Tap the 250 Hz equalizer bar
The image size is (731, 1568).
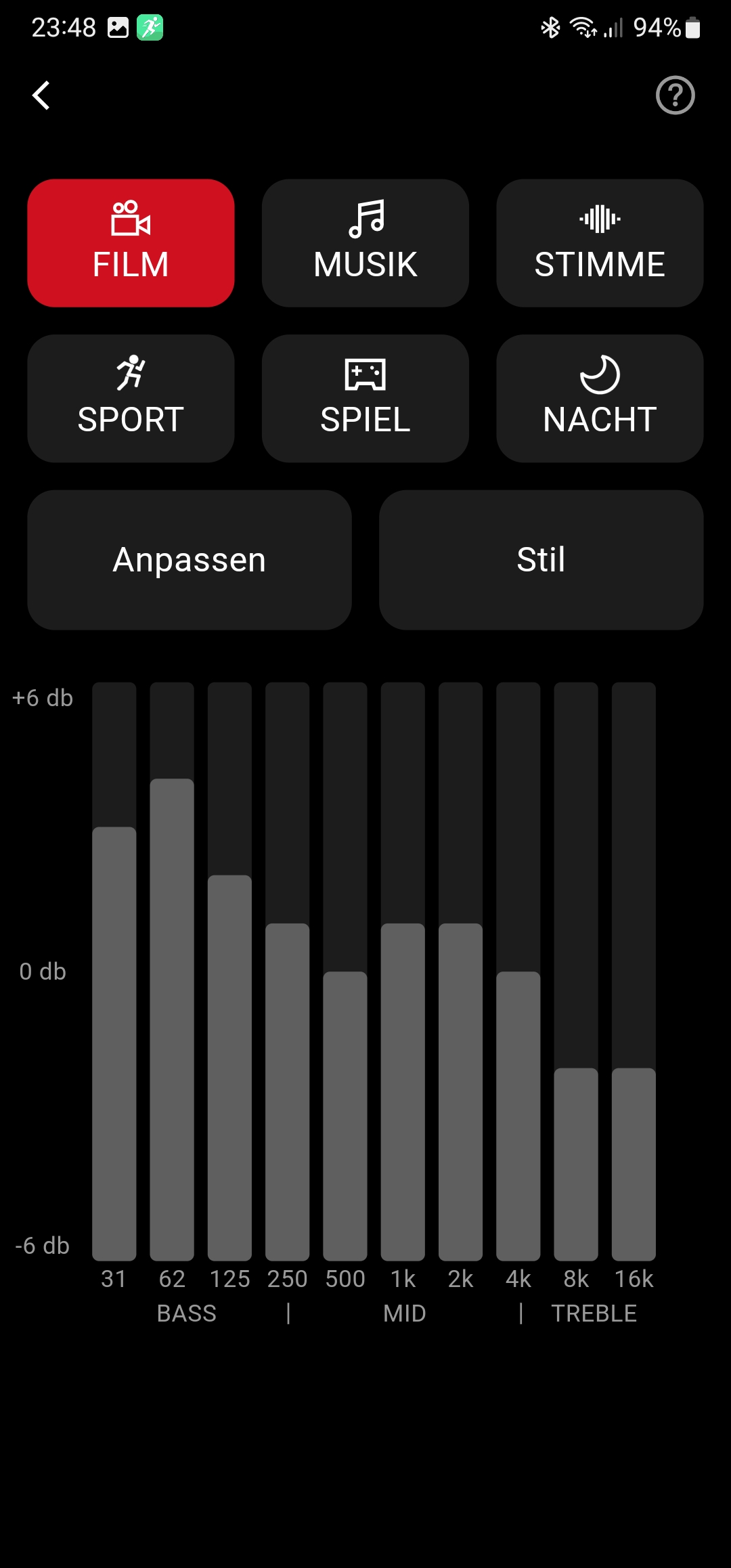[288, 1091]
